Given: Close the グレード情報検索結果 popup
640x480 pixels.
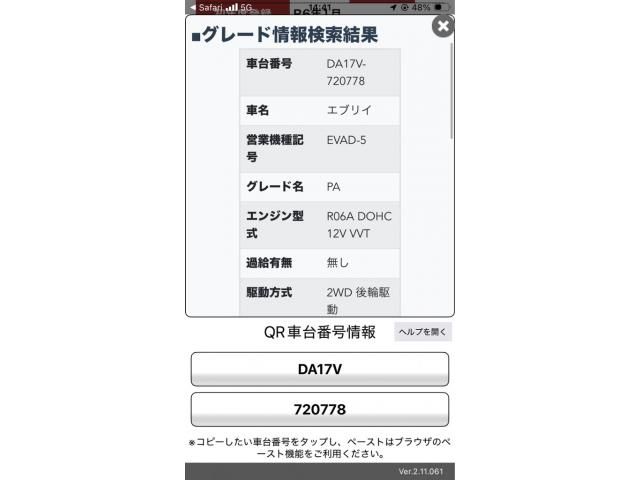Looking at the screenshot, I should 441,26.
